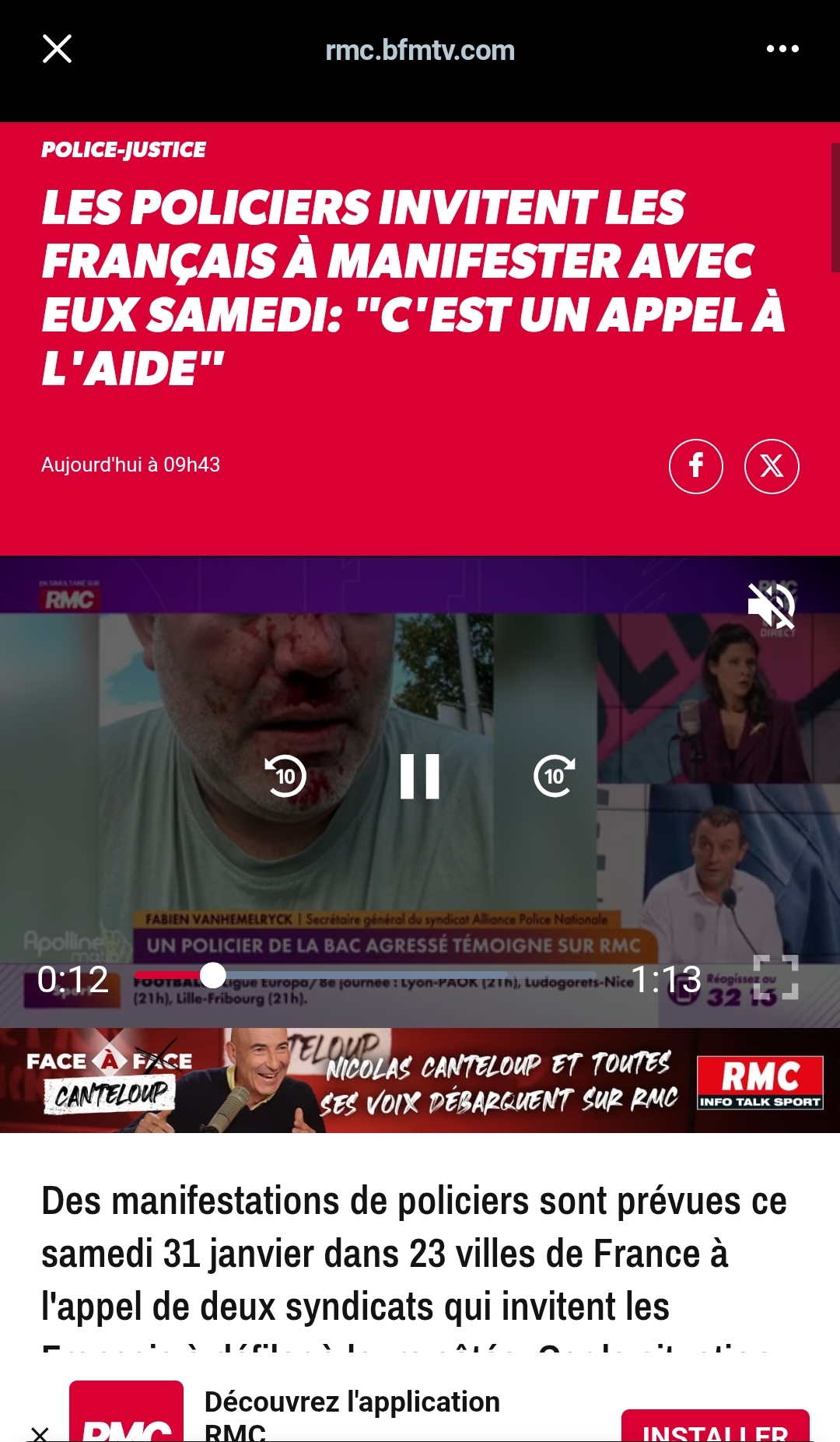The image size is (840, 1442).
Task: Share the article on Facebook
Action: click(x=695, y=466)
